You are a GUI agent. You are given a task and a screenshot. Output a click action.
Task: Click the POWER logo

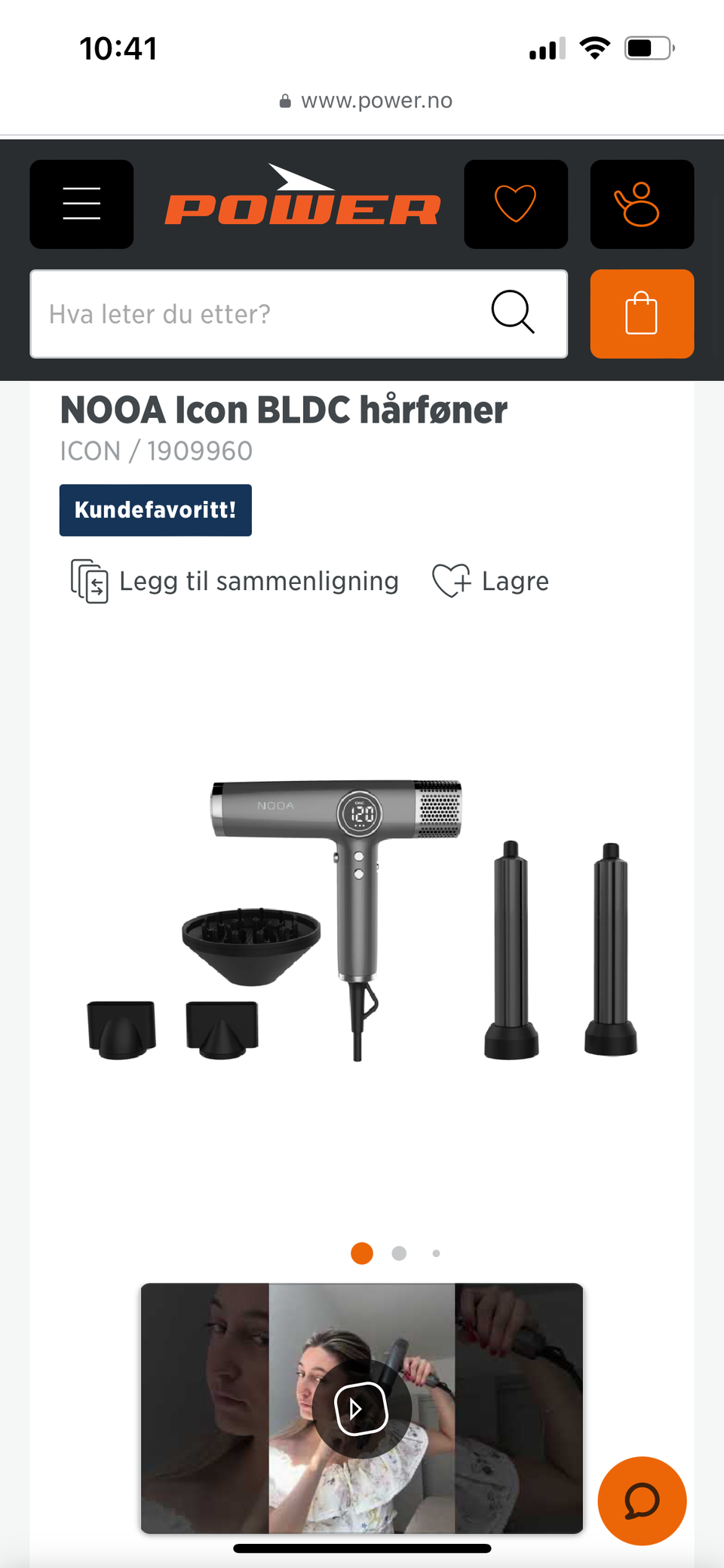(301, 202)
